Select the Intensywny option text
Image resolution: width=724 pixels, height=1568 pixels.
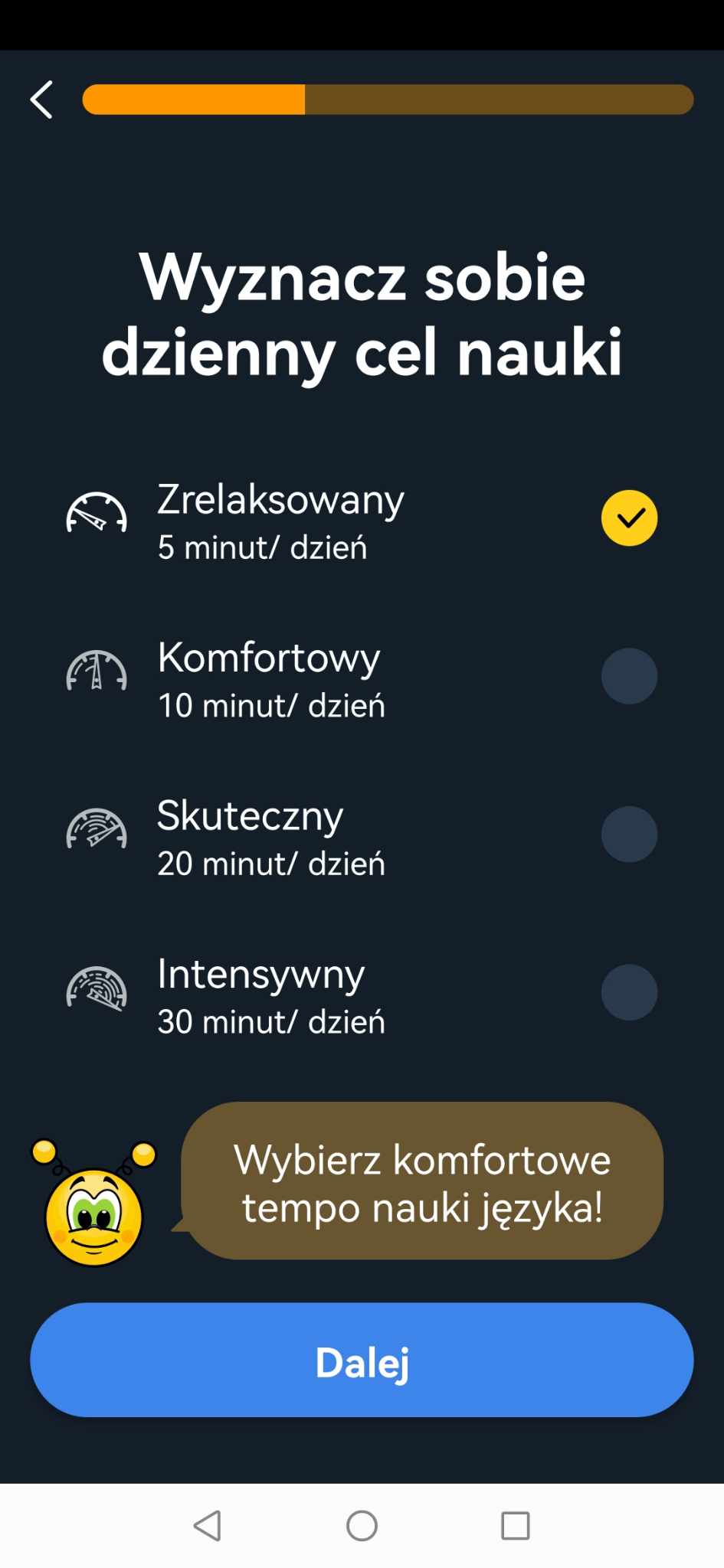click(x=260, y=974)
